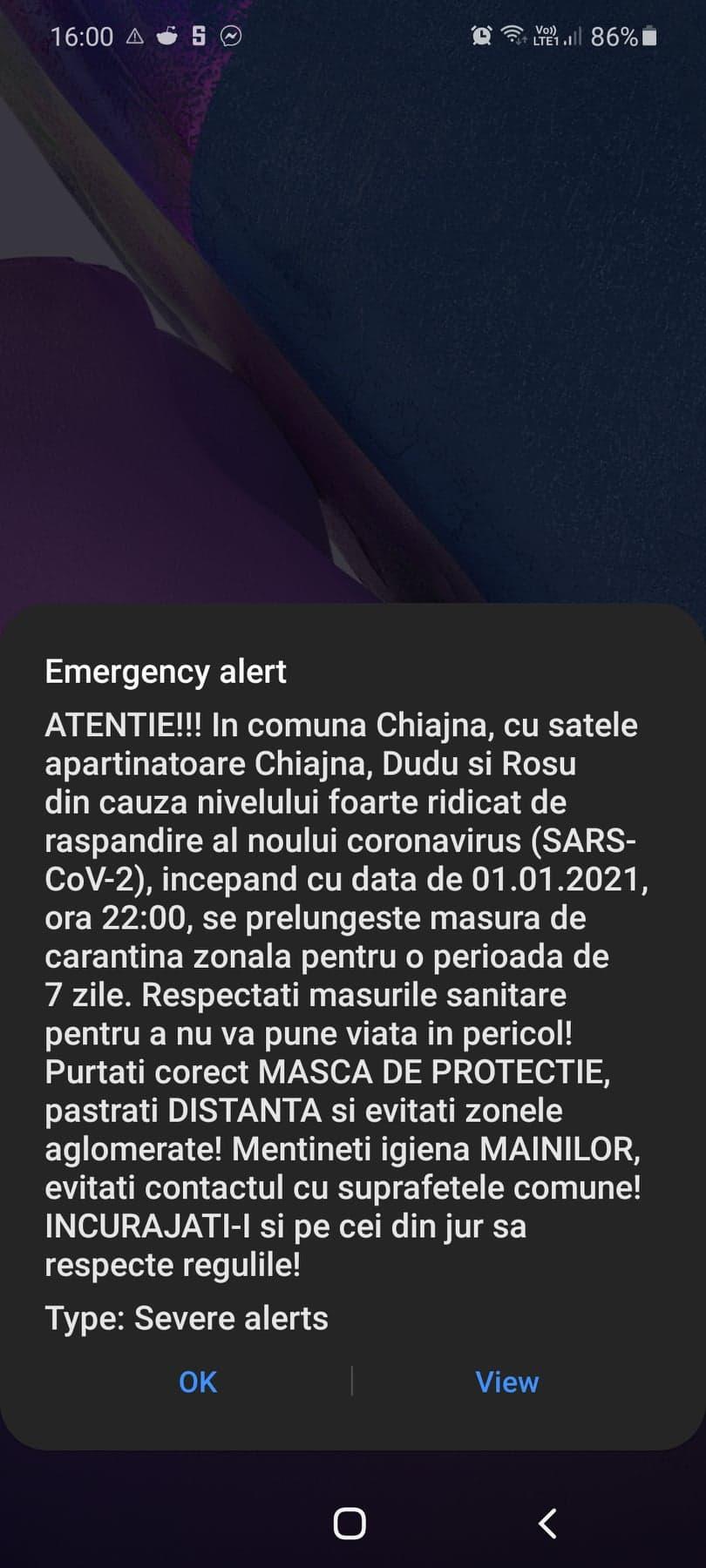Open the alert using View

(x=506, y=1382)
